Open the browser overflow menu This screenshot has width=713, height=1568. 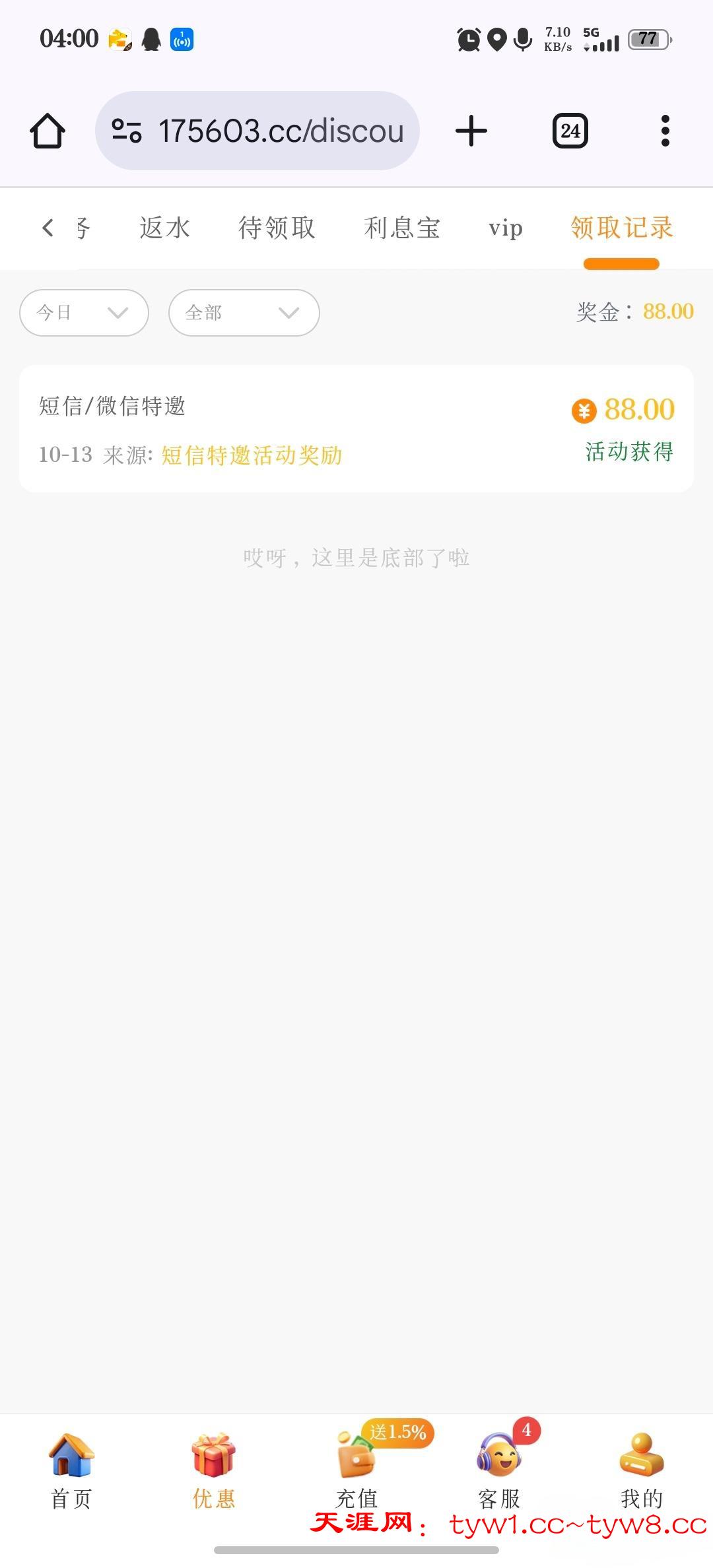coord(665,131)
